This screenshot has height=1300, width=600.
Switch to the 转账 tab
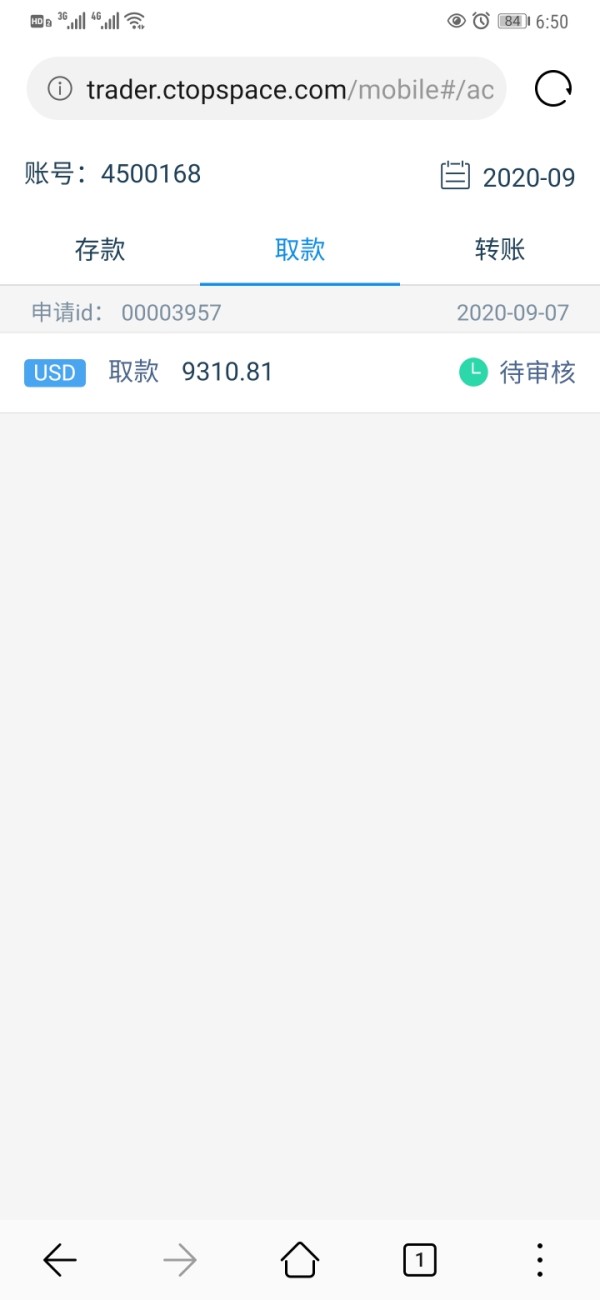500,250
